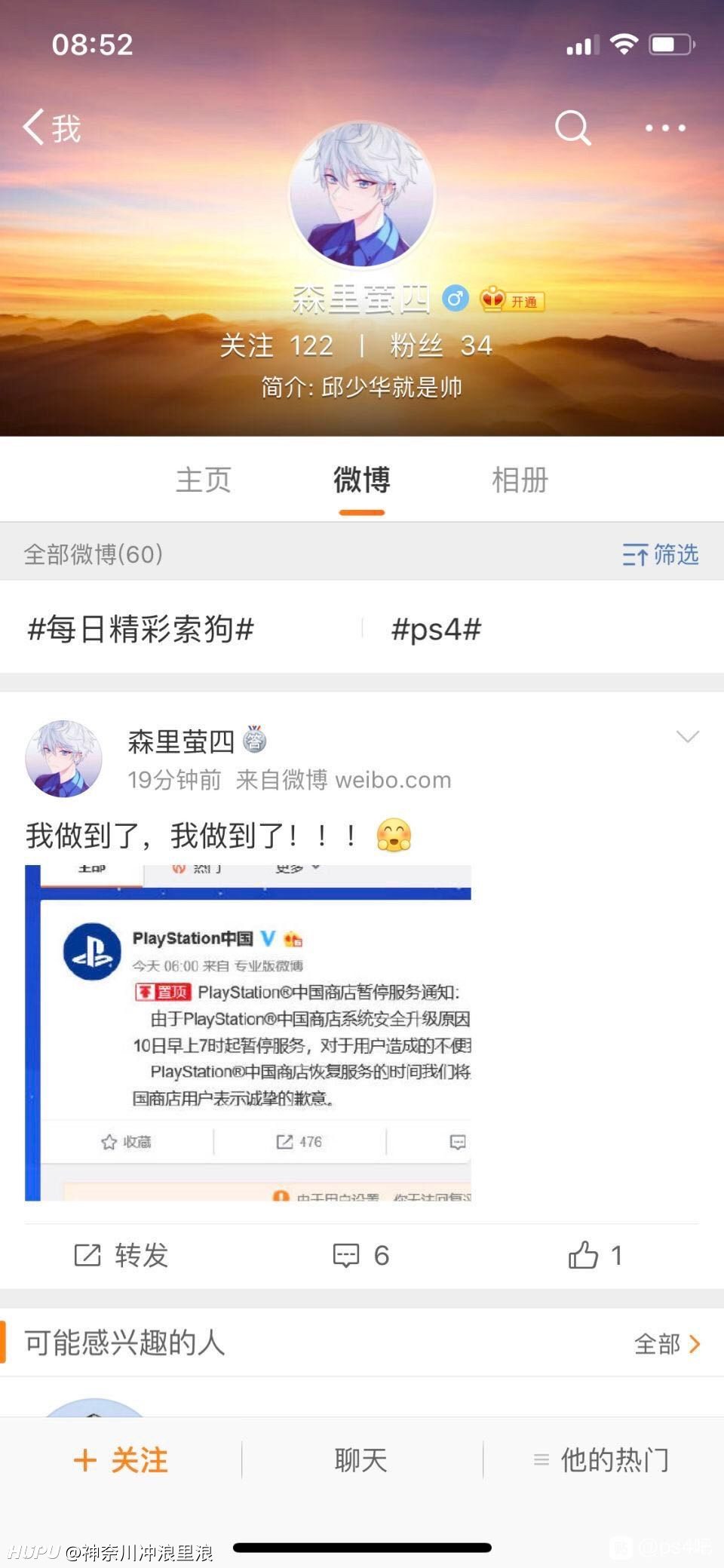Follow this user with + 关注
Image resolution: width=724 pixels, height=1568 pixels.
[x=121, y=1459]
